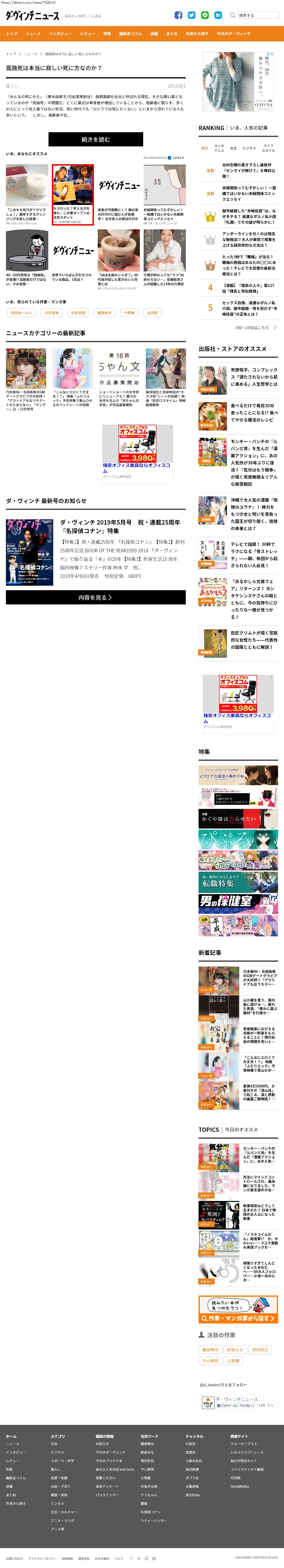The height and width of the screenshot is (1568, 284).
Task: Open the 名探偵コナン magazine cover
Action: point(29,552)
